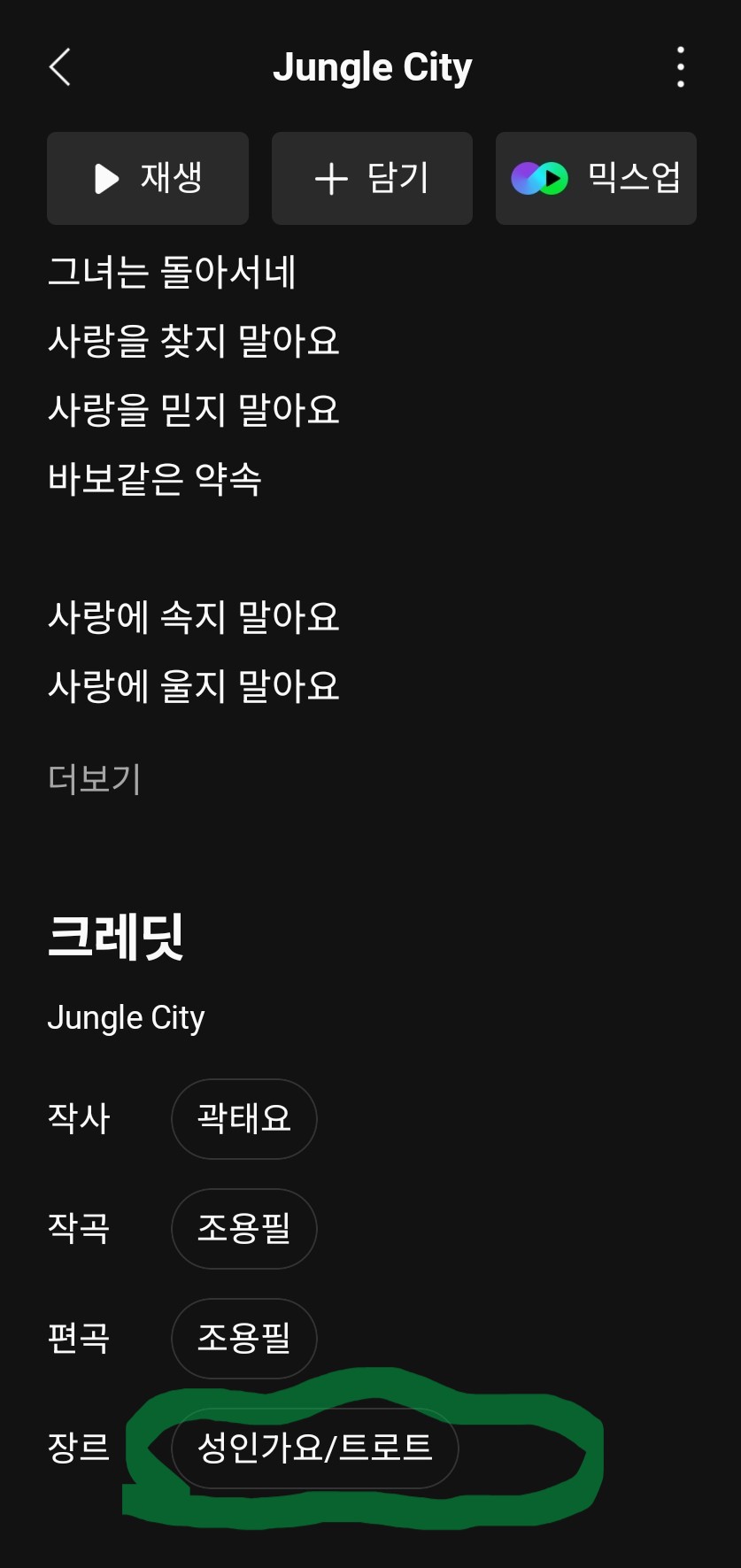Screen dimensions: 741x1568
Task: Play the song with 재생 button
Action: point(148,178)
